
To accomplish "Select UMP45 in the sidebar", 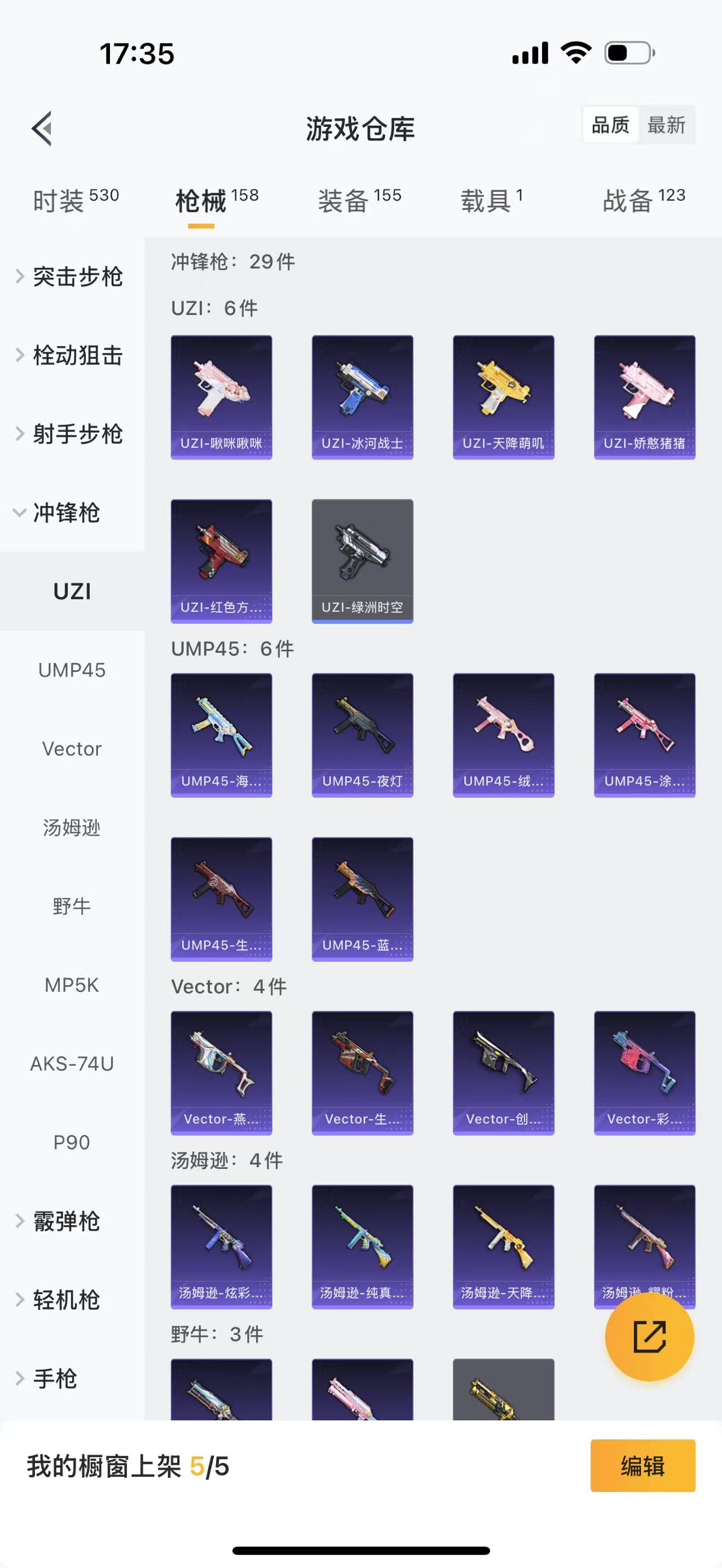I will [72, 670].
